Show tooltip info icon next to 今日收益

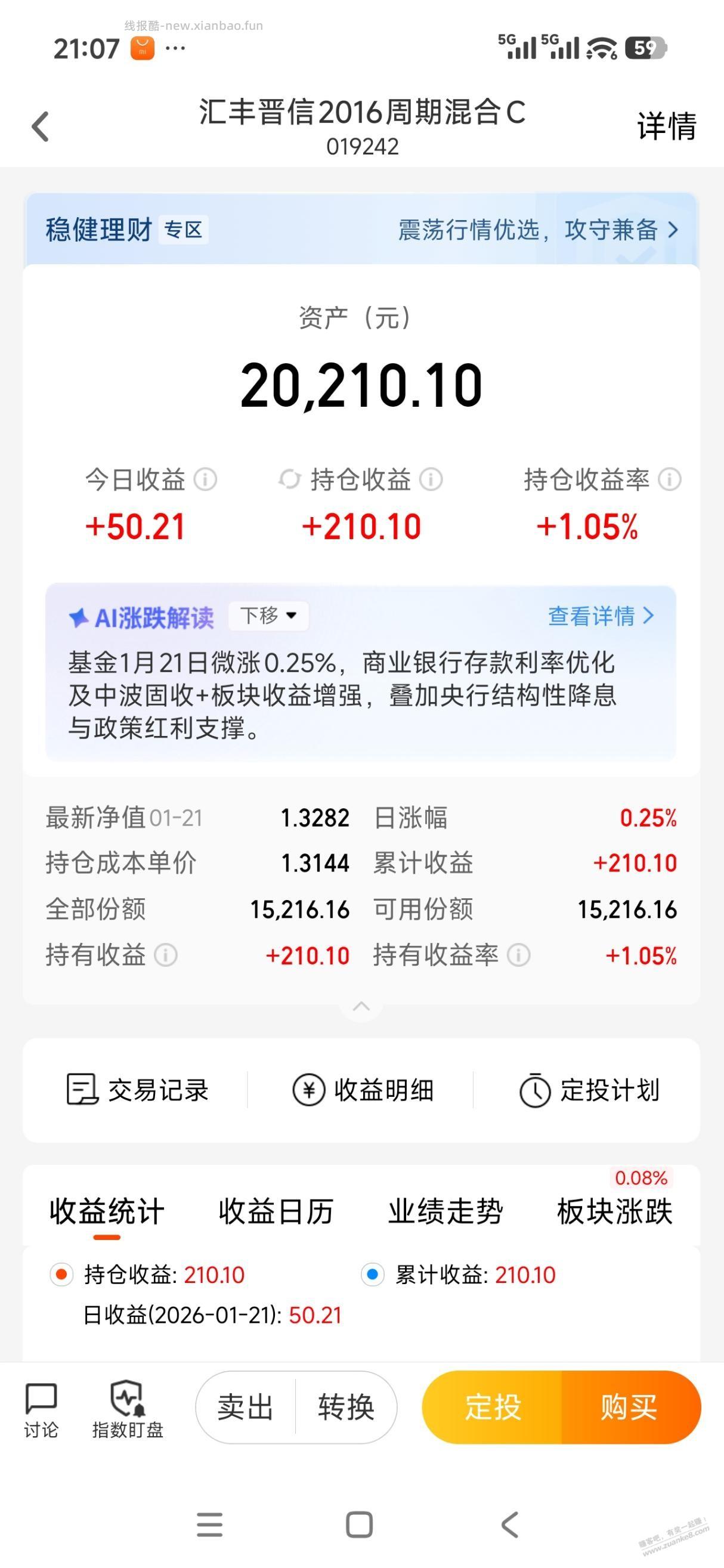205,480
